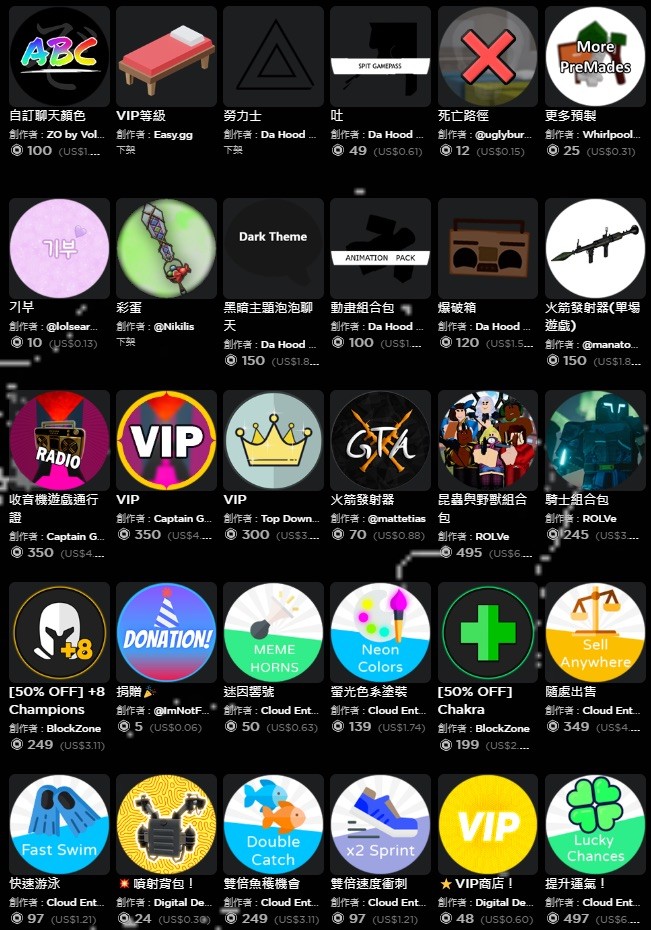Open the +8 Champions pass
The height and width of the screenshot is (930, 651).
point(59,632)
